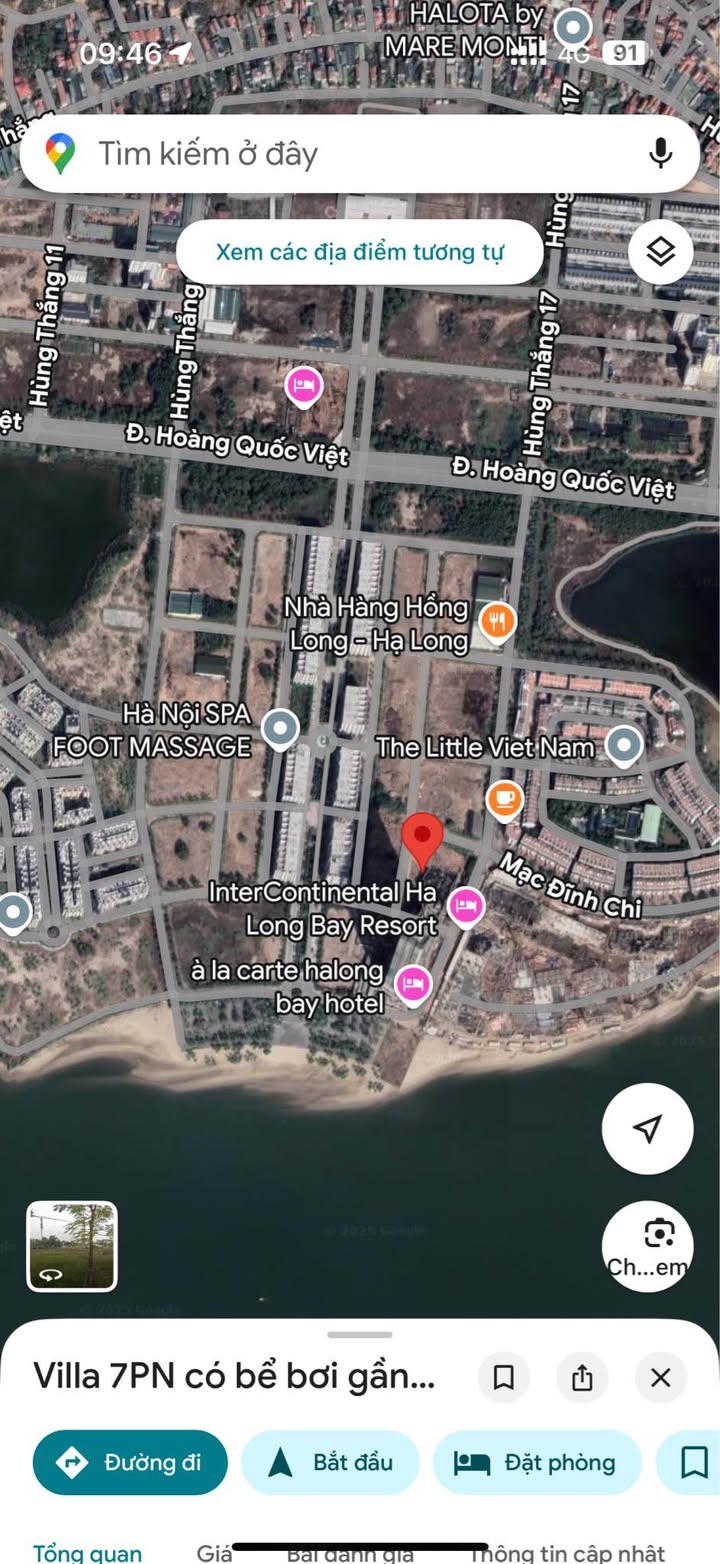This screenshot has height=1564, width=720.
Task: Center map on my current location
Action: pos(647,1129)
